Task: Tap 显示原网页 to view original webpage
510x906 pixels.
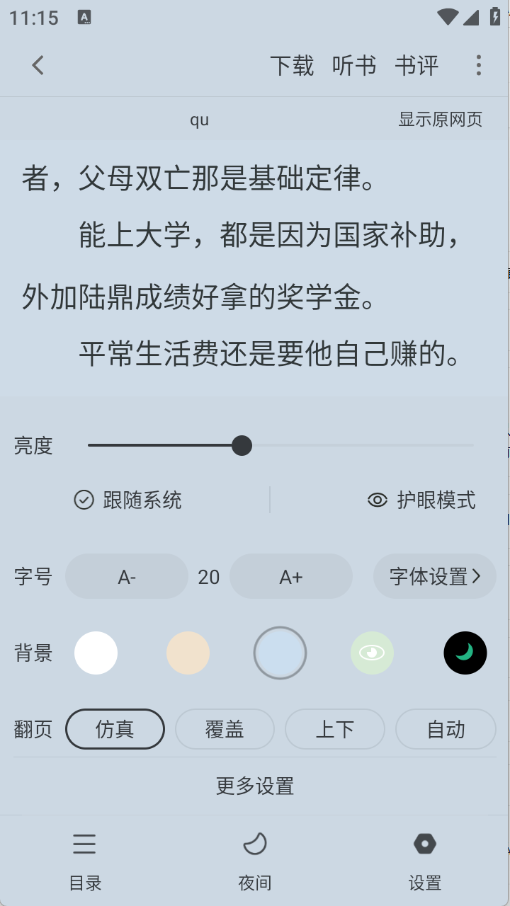Action: click(x=440, y=120)
